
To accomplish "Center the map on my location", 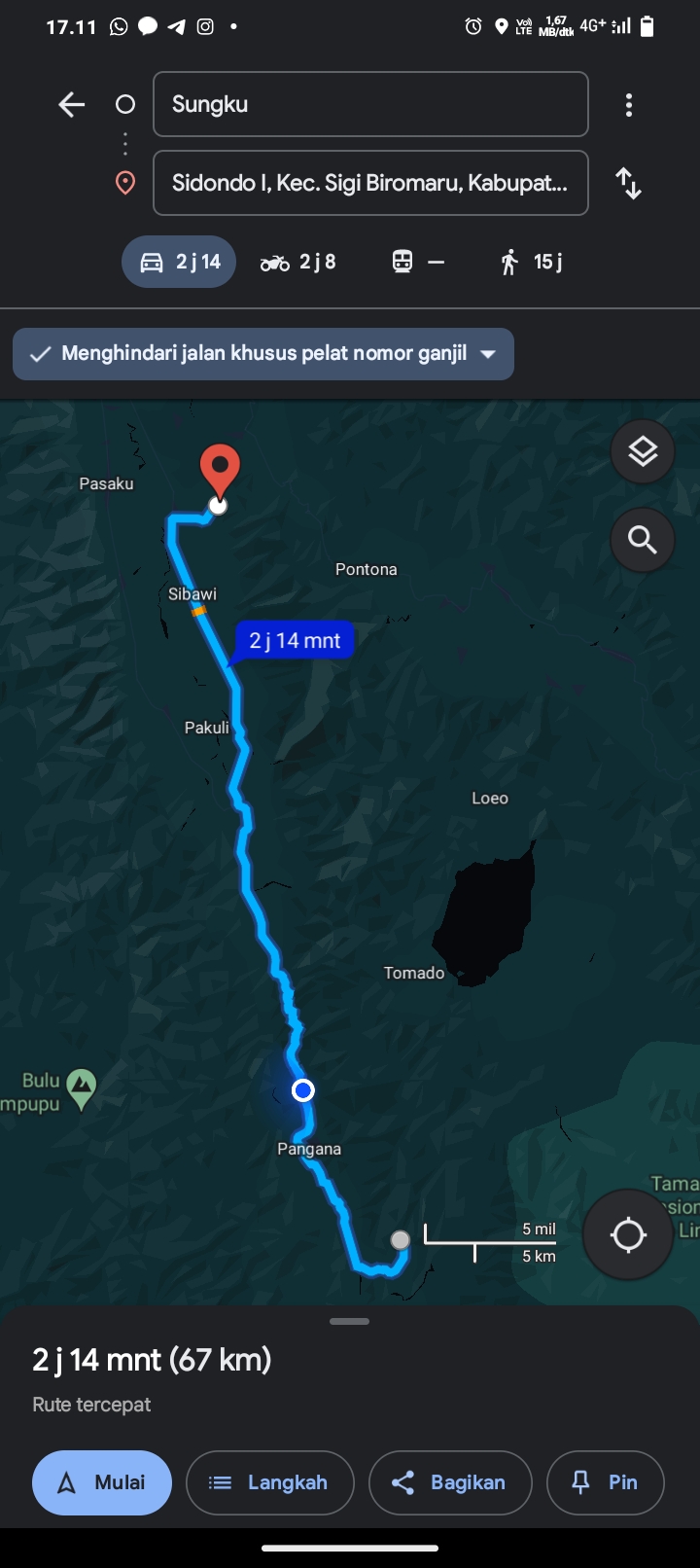I will (x=628, y=1235).
